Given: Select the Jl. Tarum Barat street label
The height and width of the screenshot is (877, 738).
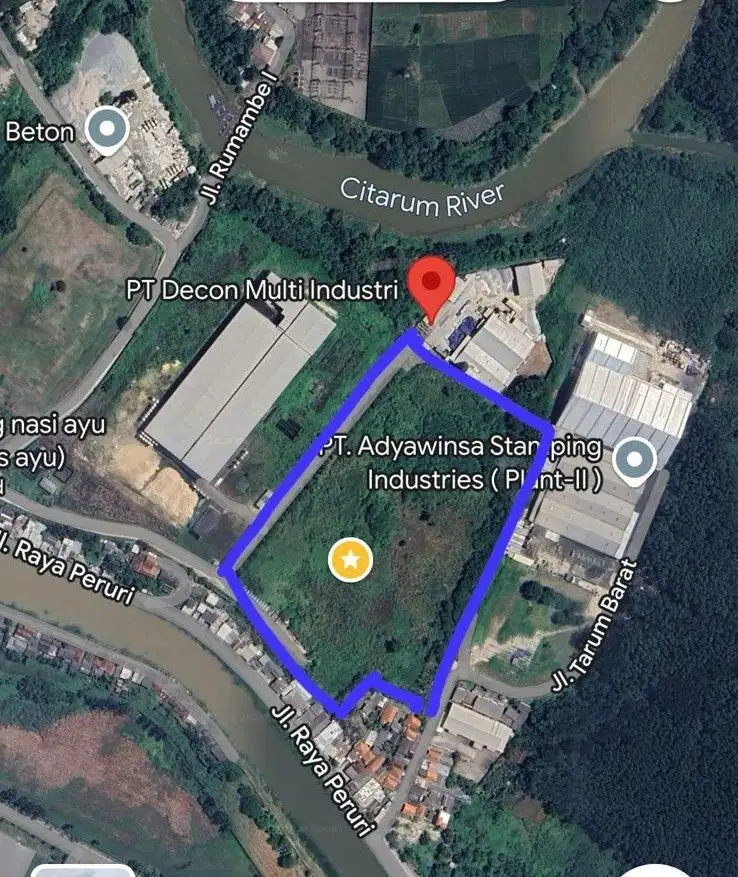Looking at the screenshot, I should pyautogui.click(x=593, y=620).
